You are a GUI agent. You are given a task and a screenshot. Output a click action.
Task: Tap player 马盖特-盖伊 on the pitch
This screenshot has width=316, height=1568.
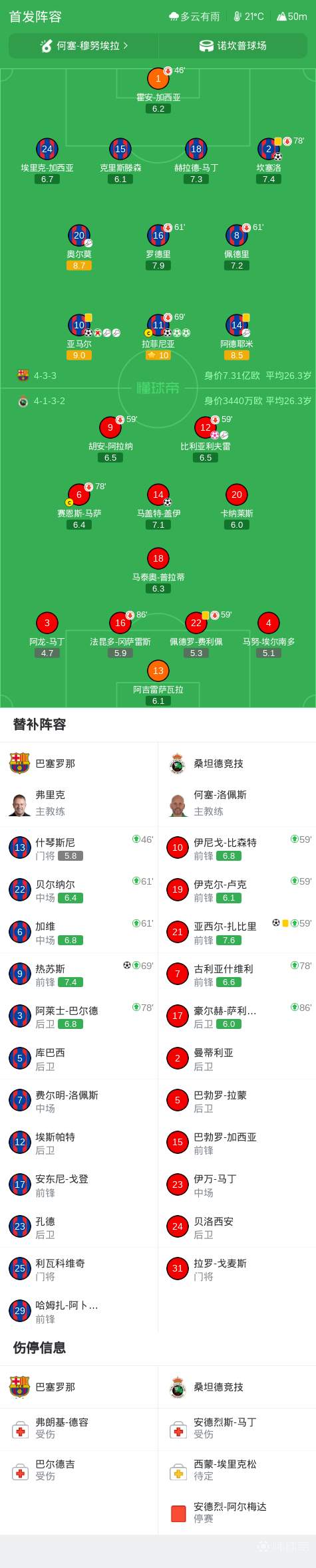click(x=158, y=505)
